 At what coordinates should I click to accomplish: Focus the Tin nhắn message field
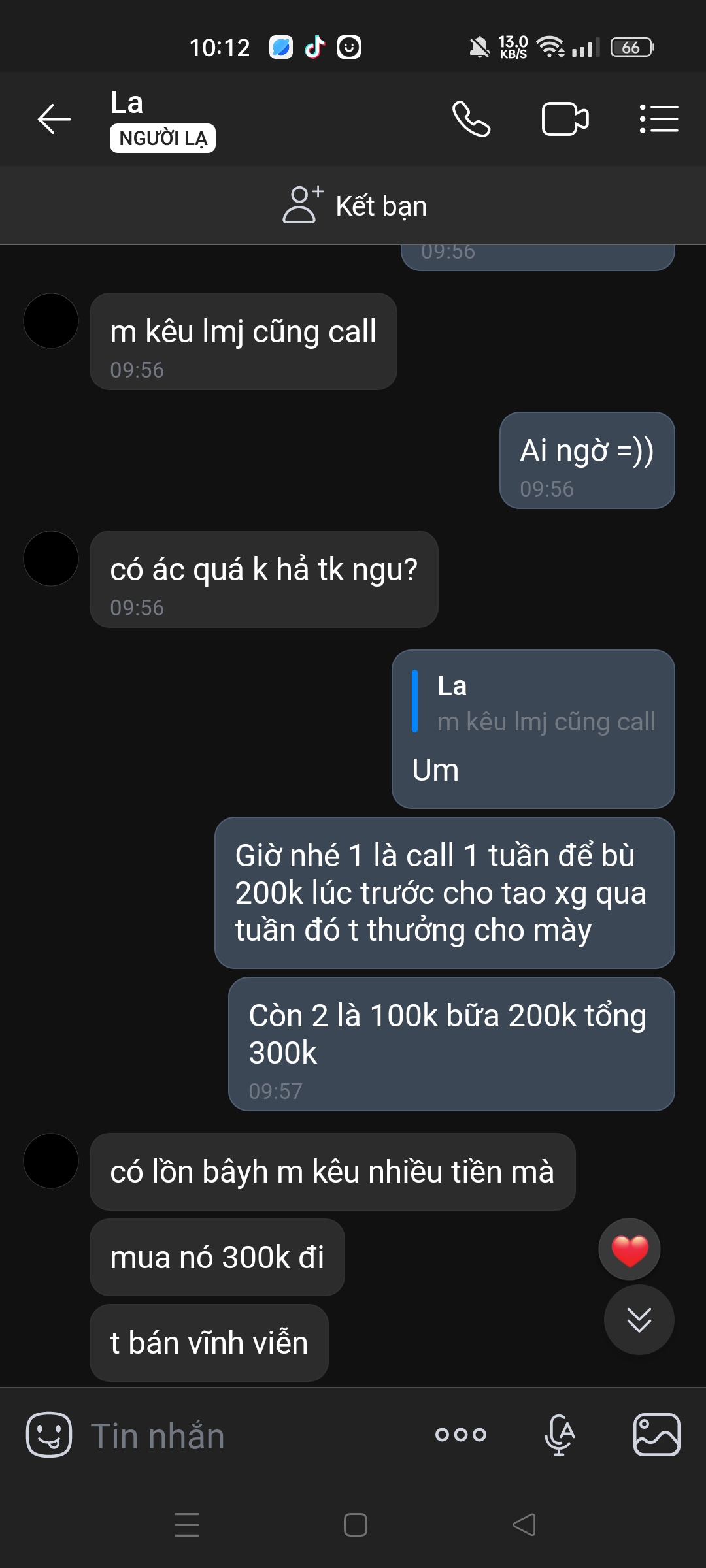pos(248,1436)
